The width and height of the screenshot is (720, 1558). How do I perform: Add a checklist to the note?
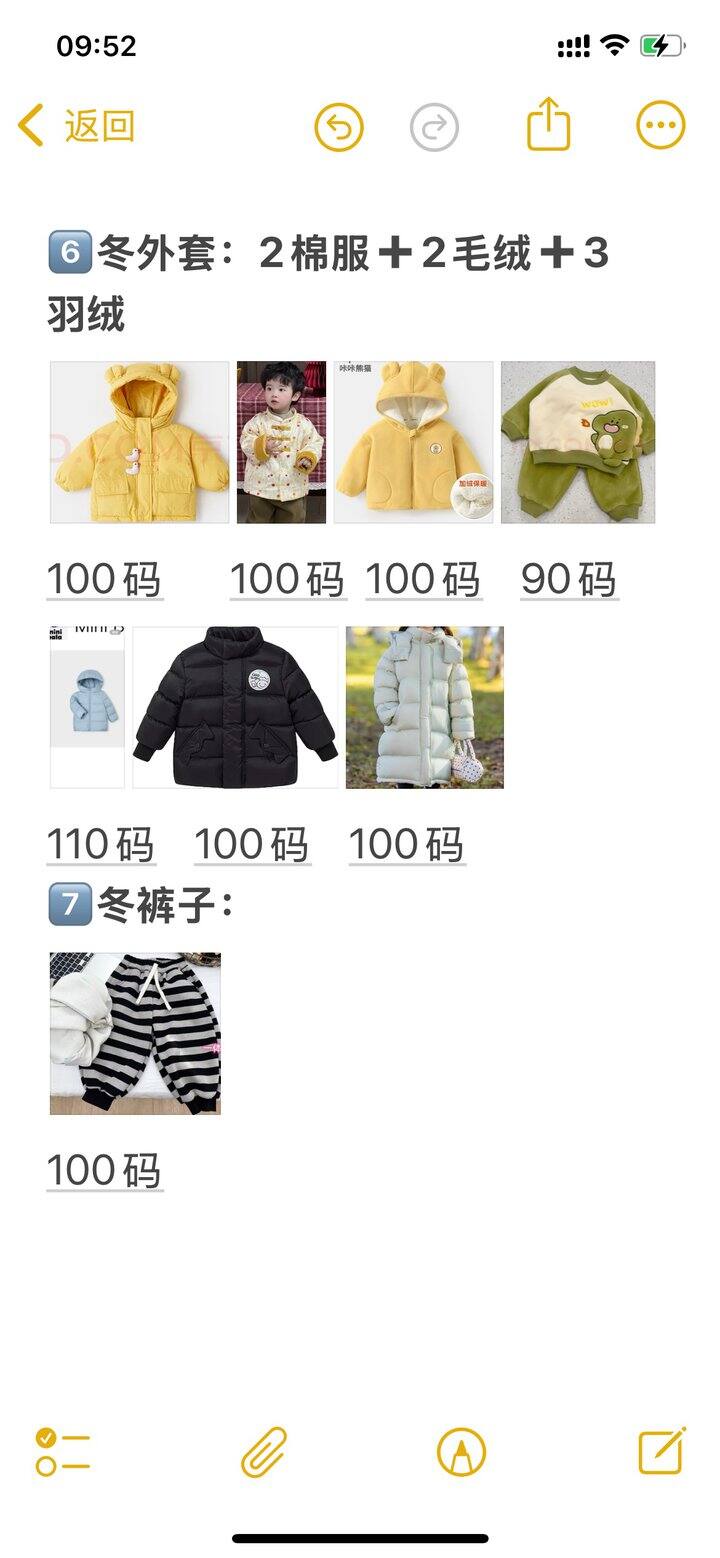(62, 1451)
